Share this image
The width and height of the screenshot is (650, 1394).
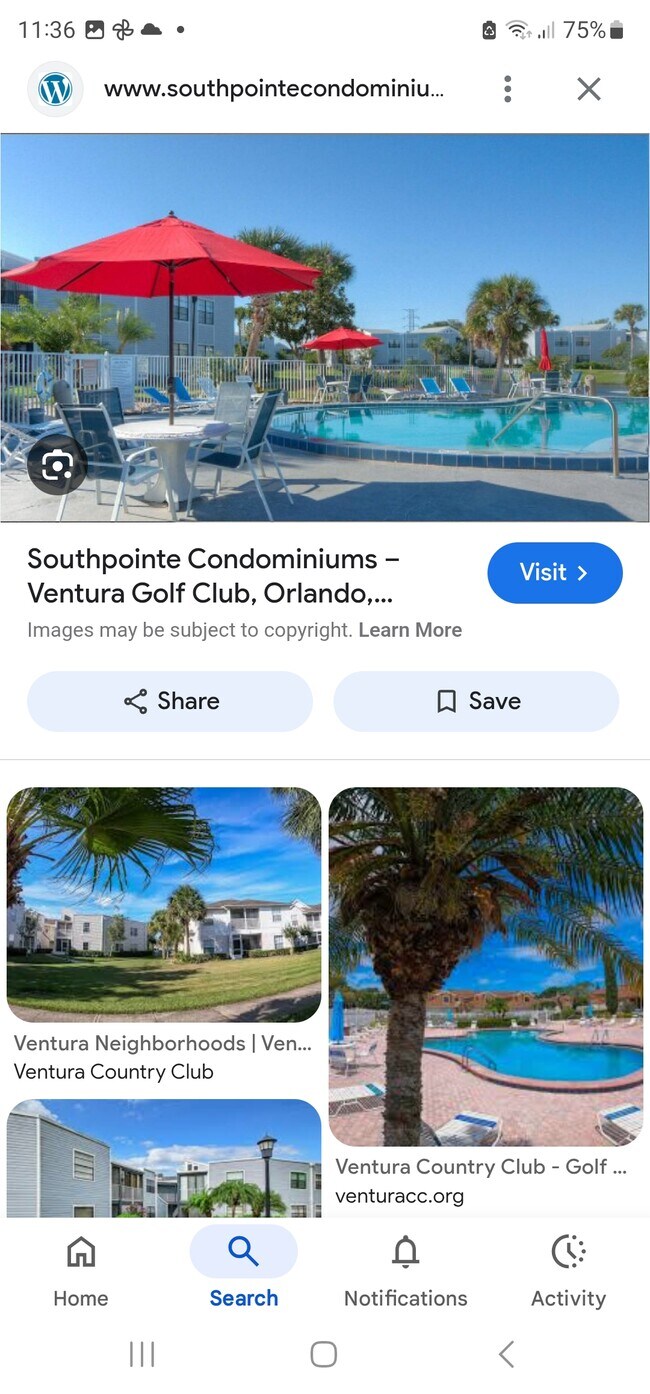170,701
